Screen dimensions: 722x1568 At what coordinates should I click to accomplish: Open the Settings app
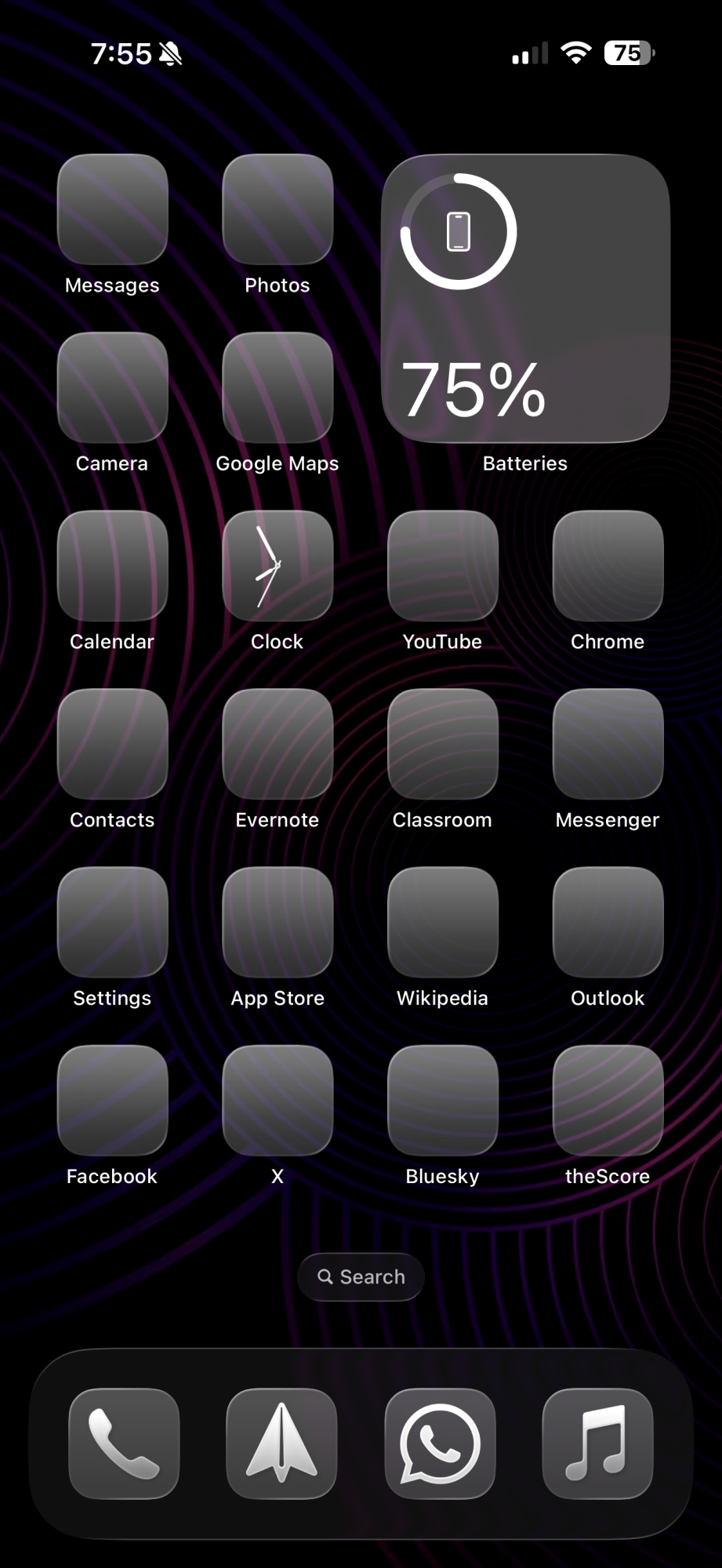pos(113,921)
